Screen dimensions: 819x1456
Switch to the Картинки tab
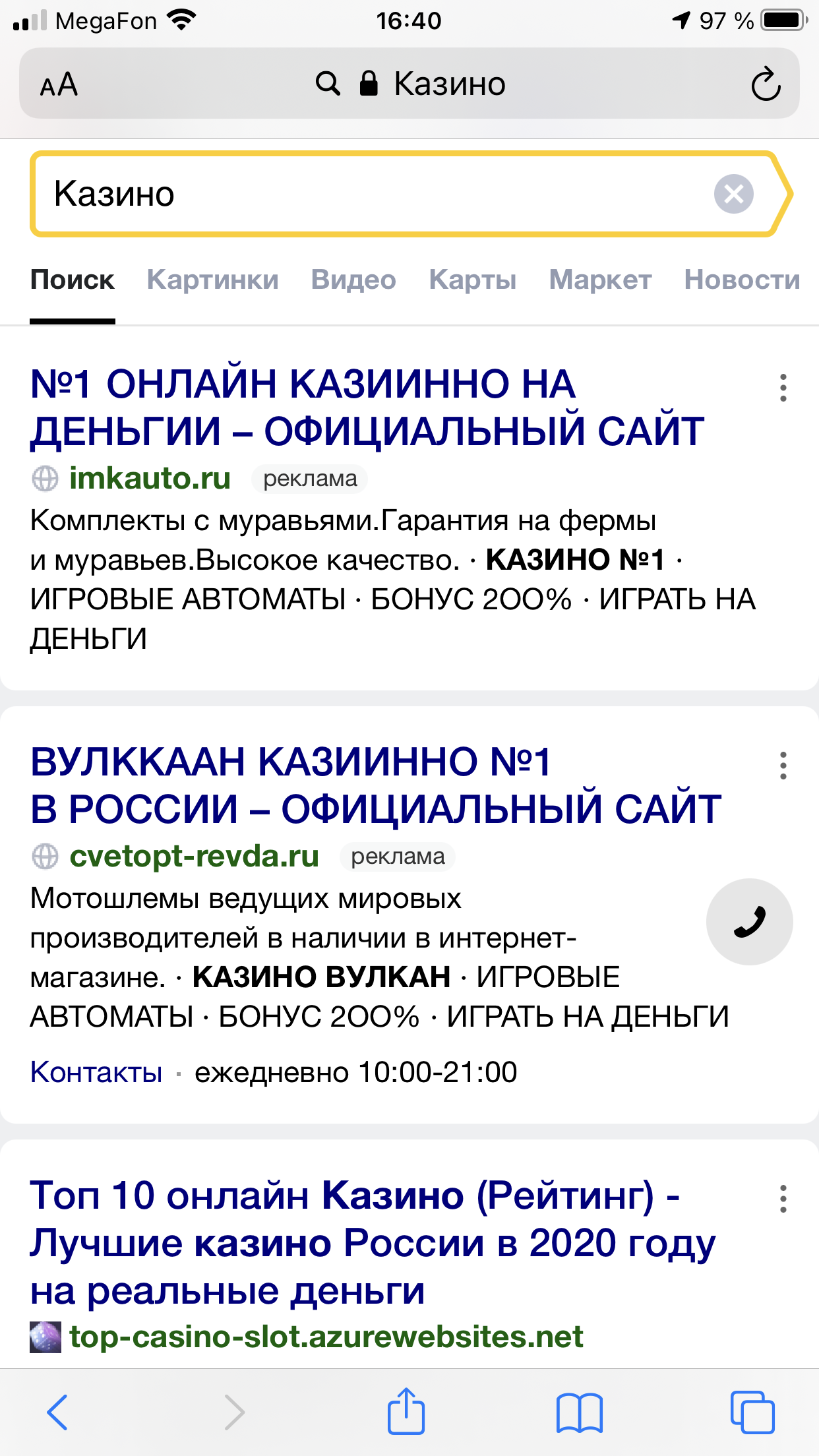point(212,280)
